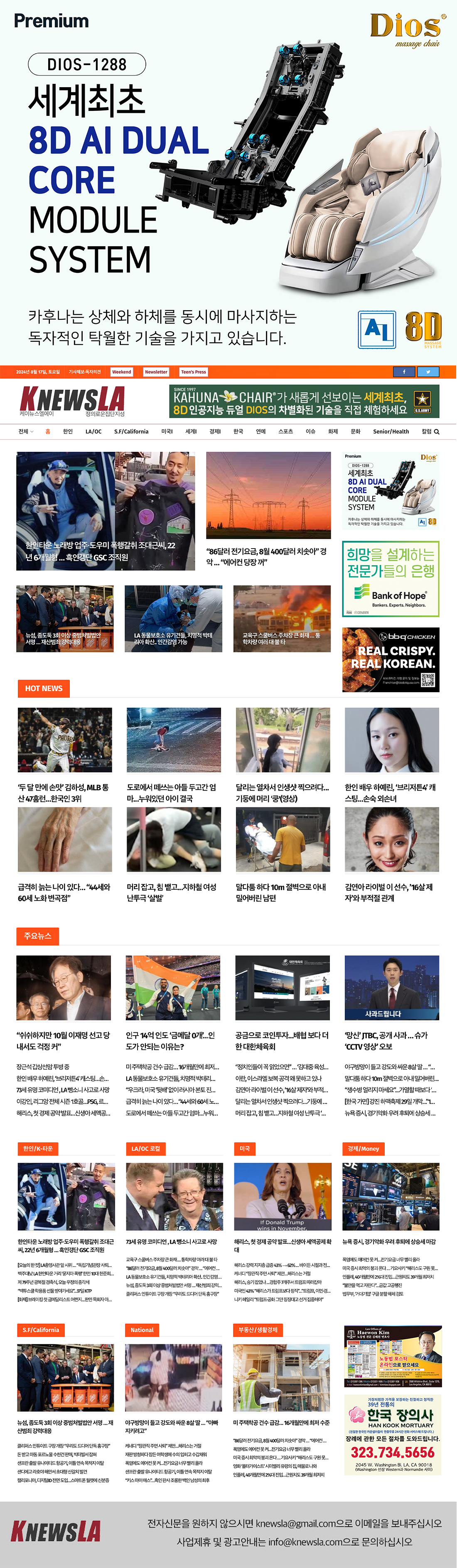Open the Senior/Health section
This screenshot has width=457, height=1568.
click(391, 431)
